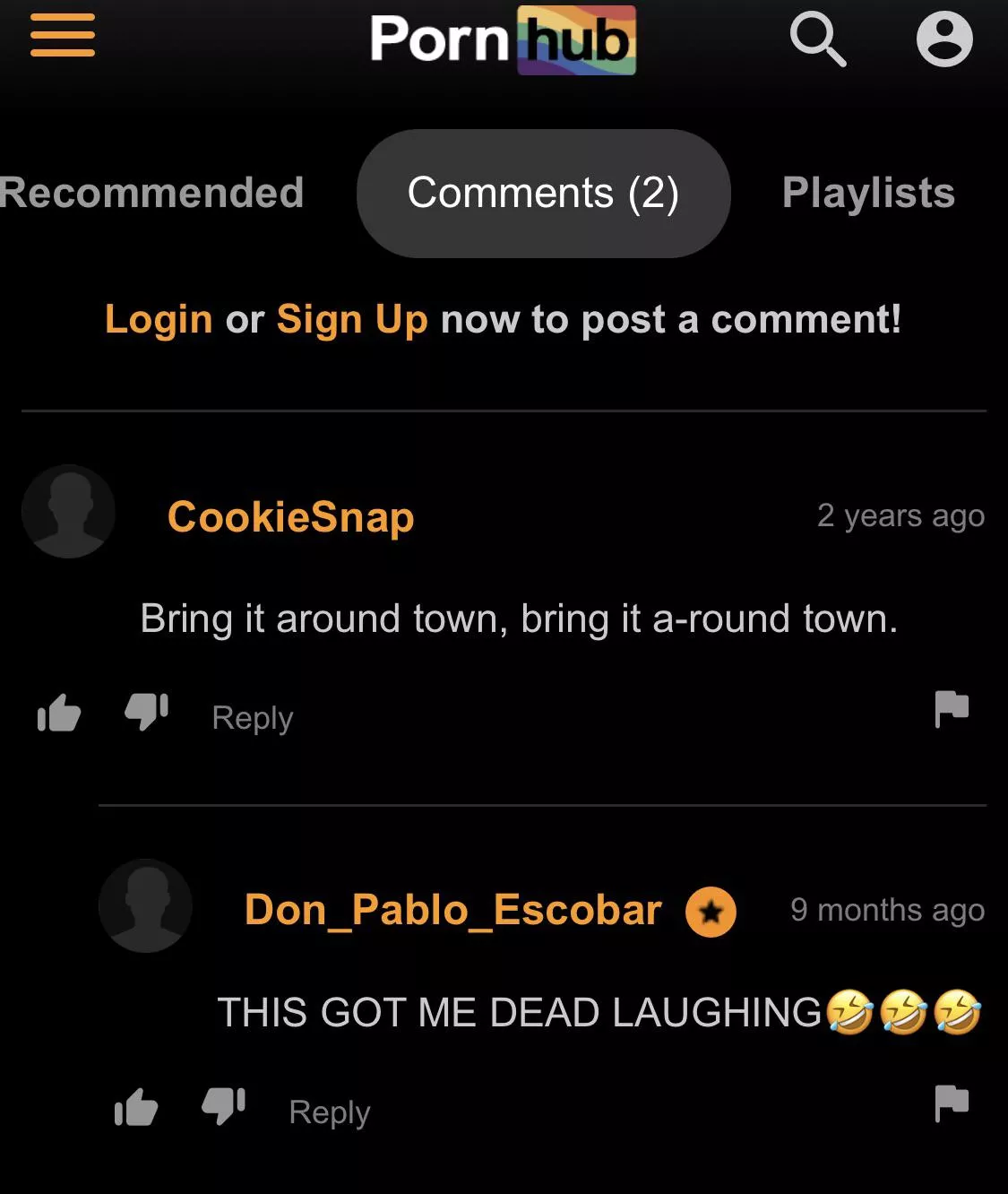Dislike Don_Pablo_Escobar's comment
The height and width of the screenshot is (1194, 1008).
[224, 1106]
